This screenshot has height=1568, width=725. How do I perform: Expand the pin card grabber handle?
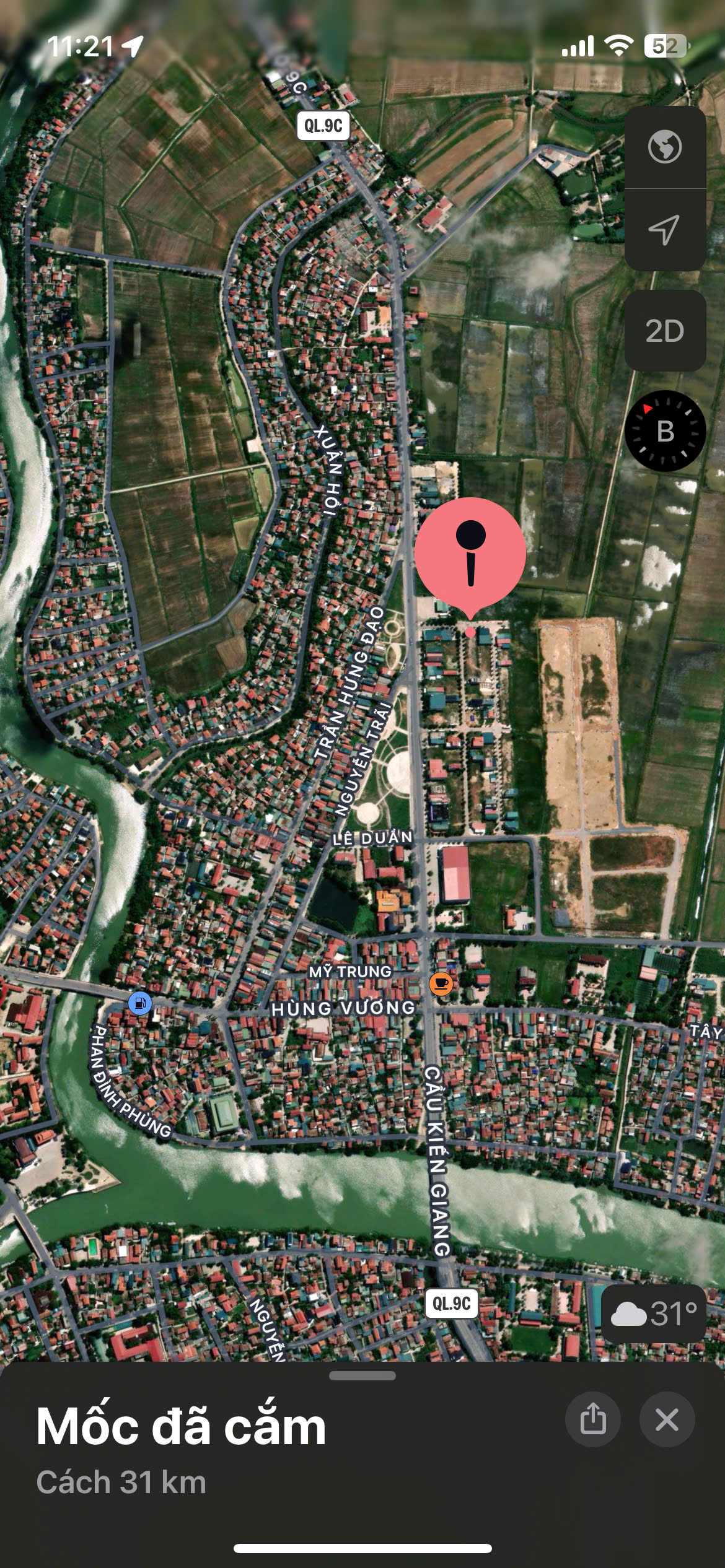click(x=362, y=1375)
